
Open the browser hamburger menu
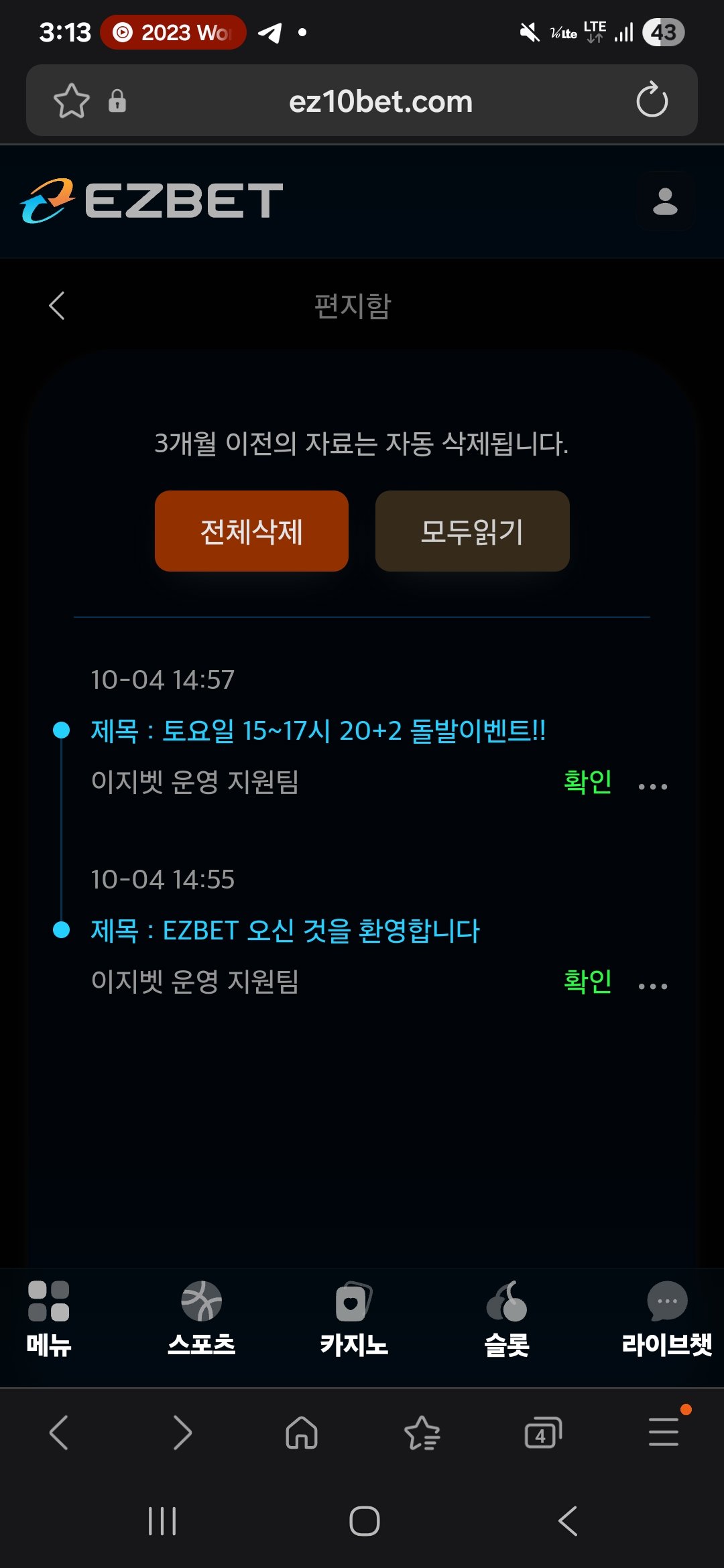pyautogui.click(x=664, y=1433)
